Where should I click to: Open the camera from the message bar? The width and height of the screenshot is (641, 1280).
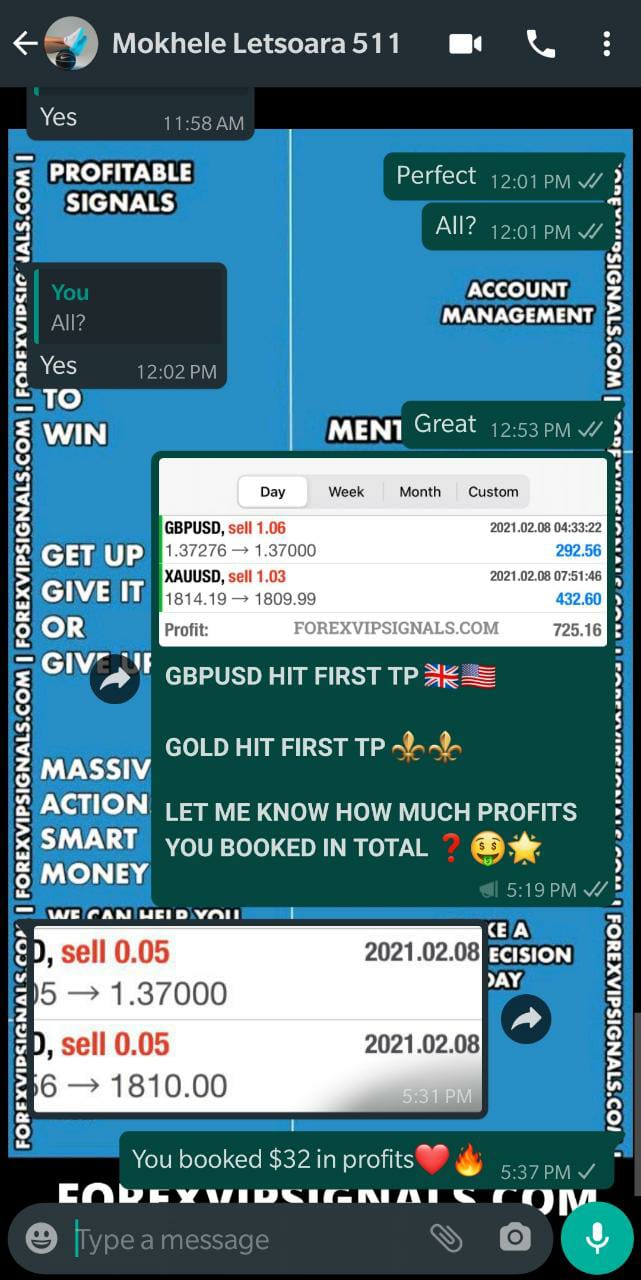[515, 1238]
